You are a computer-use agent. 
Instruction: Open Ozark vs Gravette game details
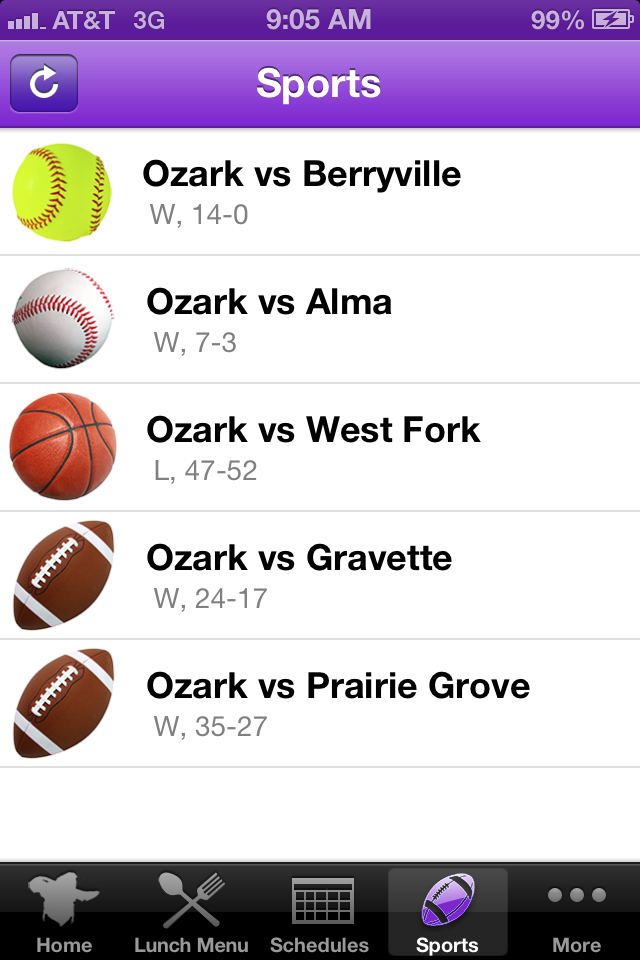[x=320, y=575]
